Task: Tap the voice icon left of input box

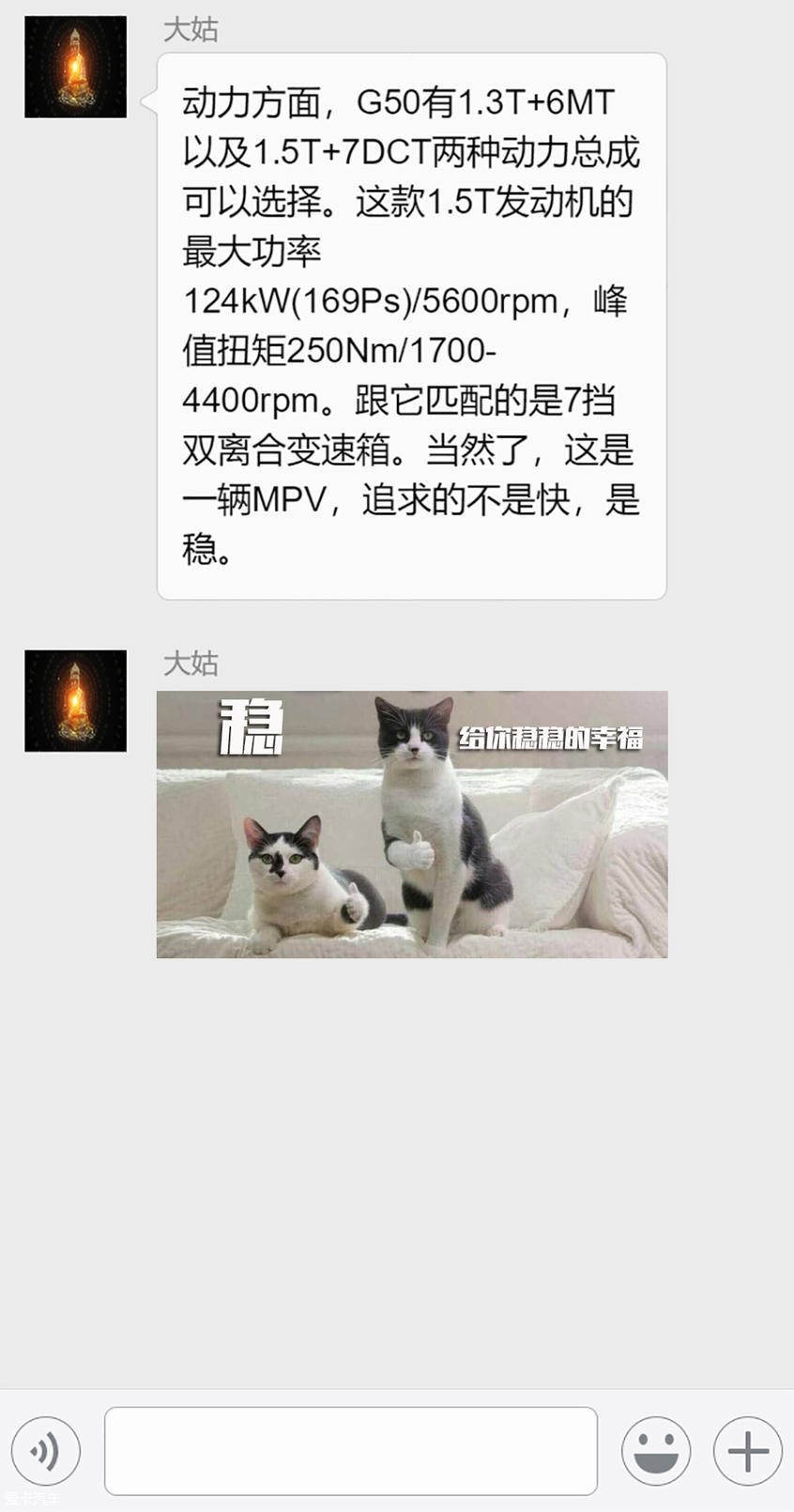Action: pyautogui.click(x=45, y=1450)
